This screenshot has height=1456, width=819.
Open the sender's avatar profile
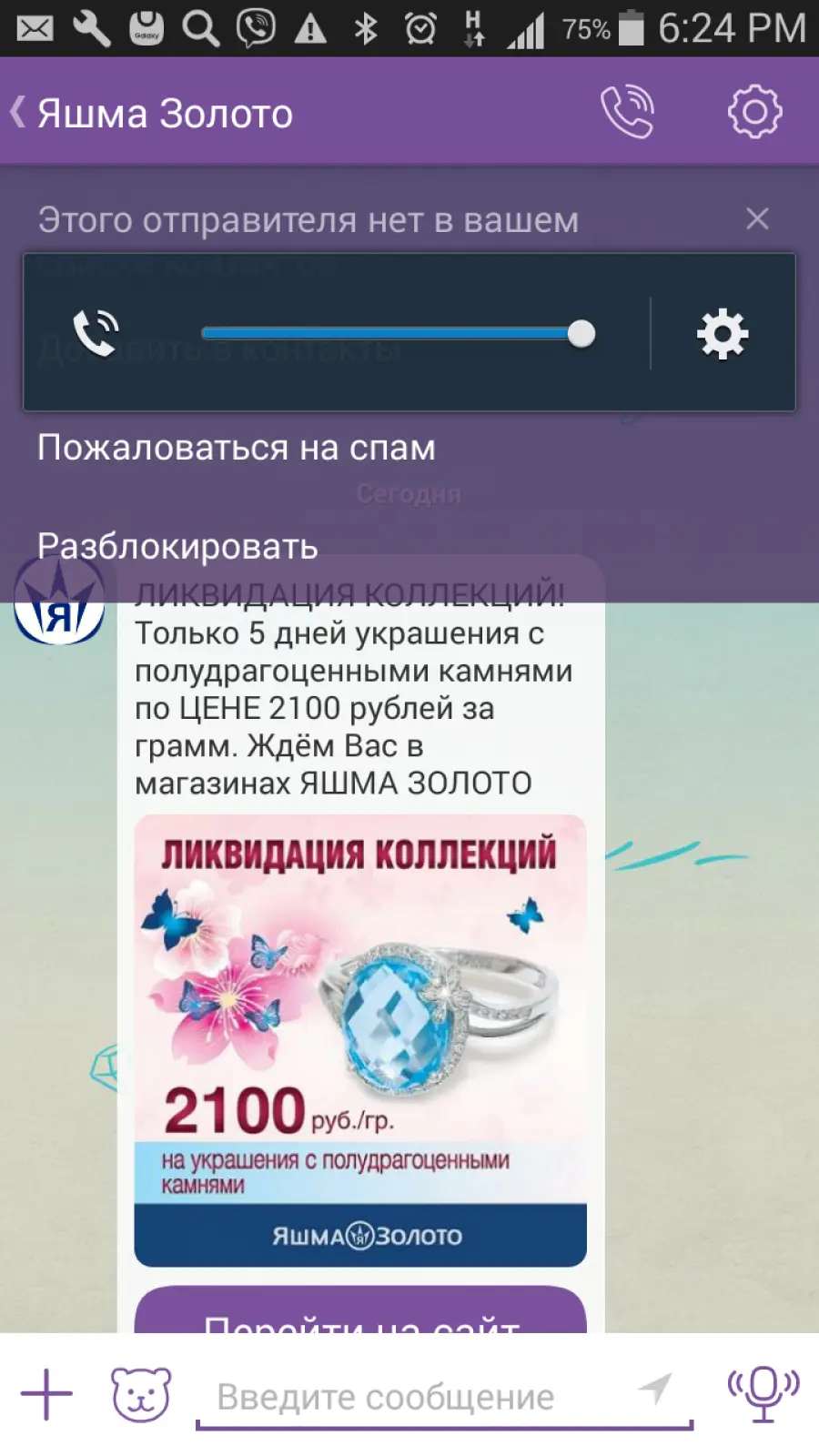pyautogui.click(x=59, y=601)
